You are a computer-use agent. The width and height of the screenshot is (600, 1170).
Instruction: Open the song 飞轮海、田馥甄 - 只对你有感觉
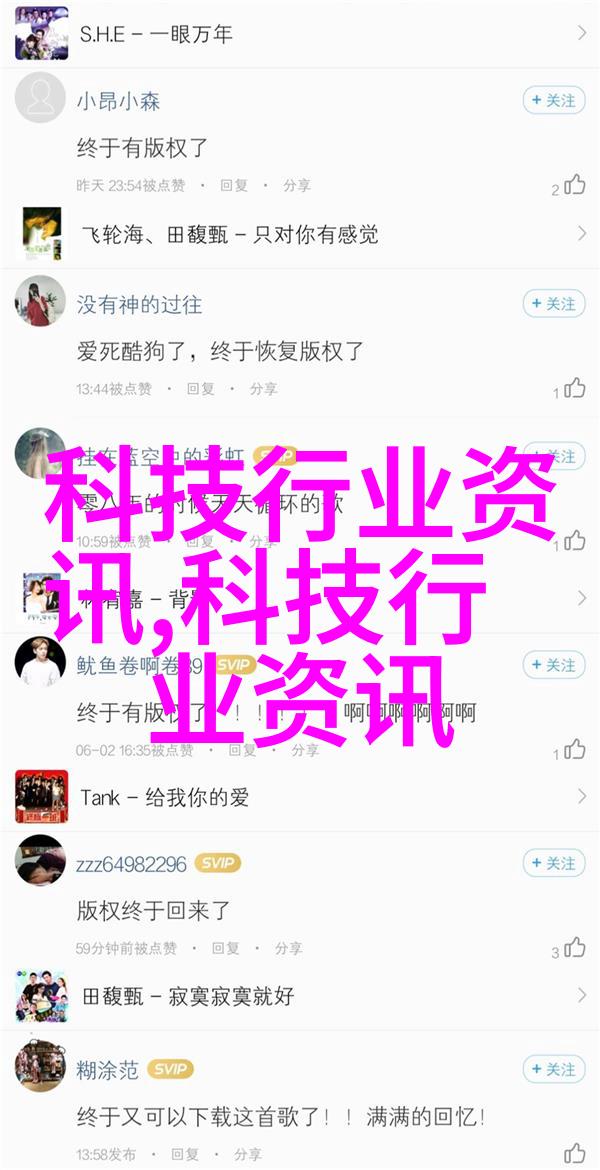pos(300,234)
